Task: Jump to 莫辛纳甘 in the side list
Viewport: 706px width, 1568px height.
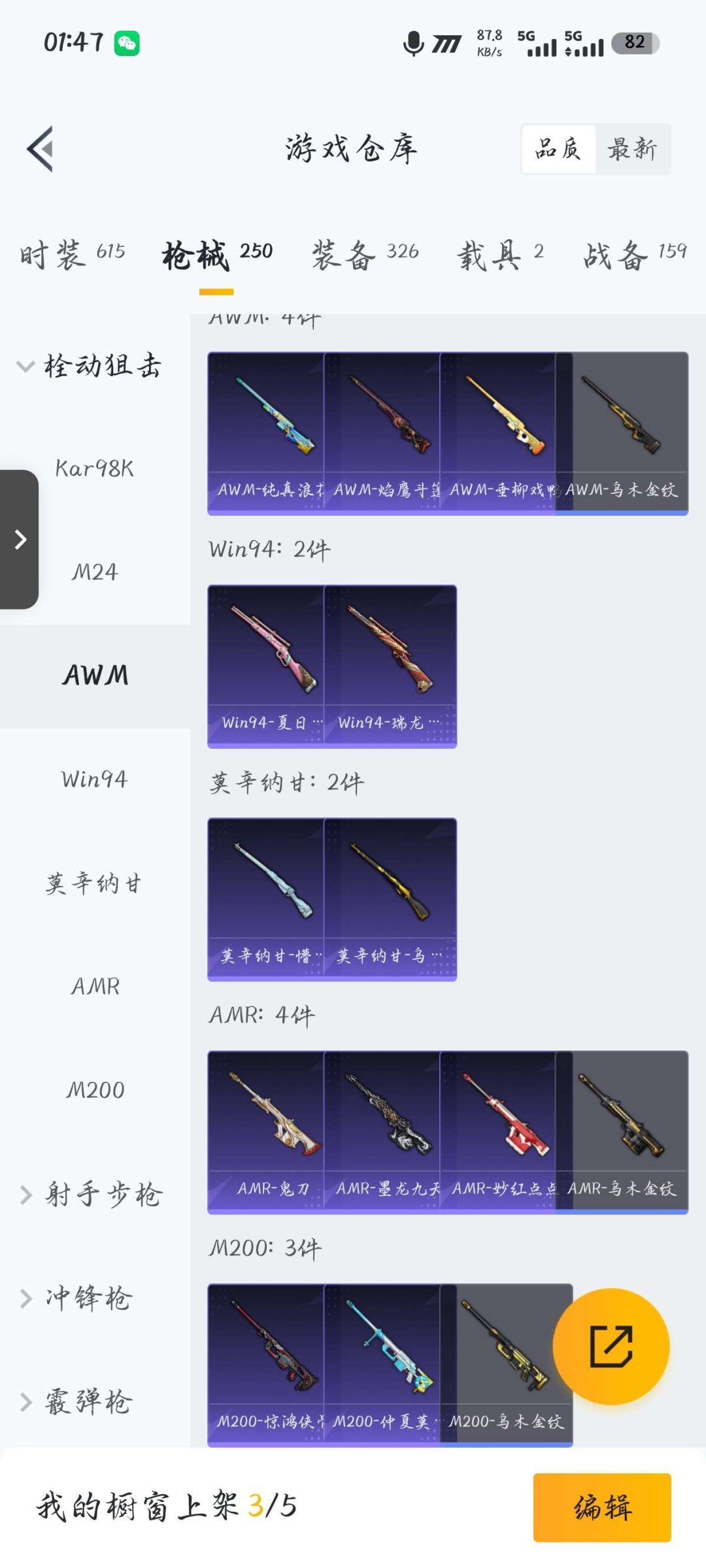Action: 95,883
